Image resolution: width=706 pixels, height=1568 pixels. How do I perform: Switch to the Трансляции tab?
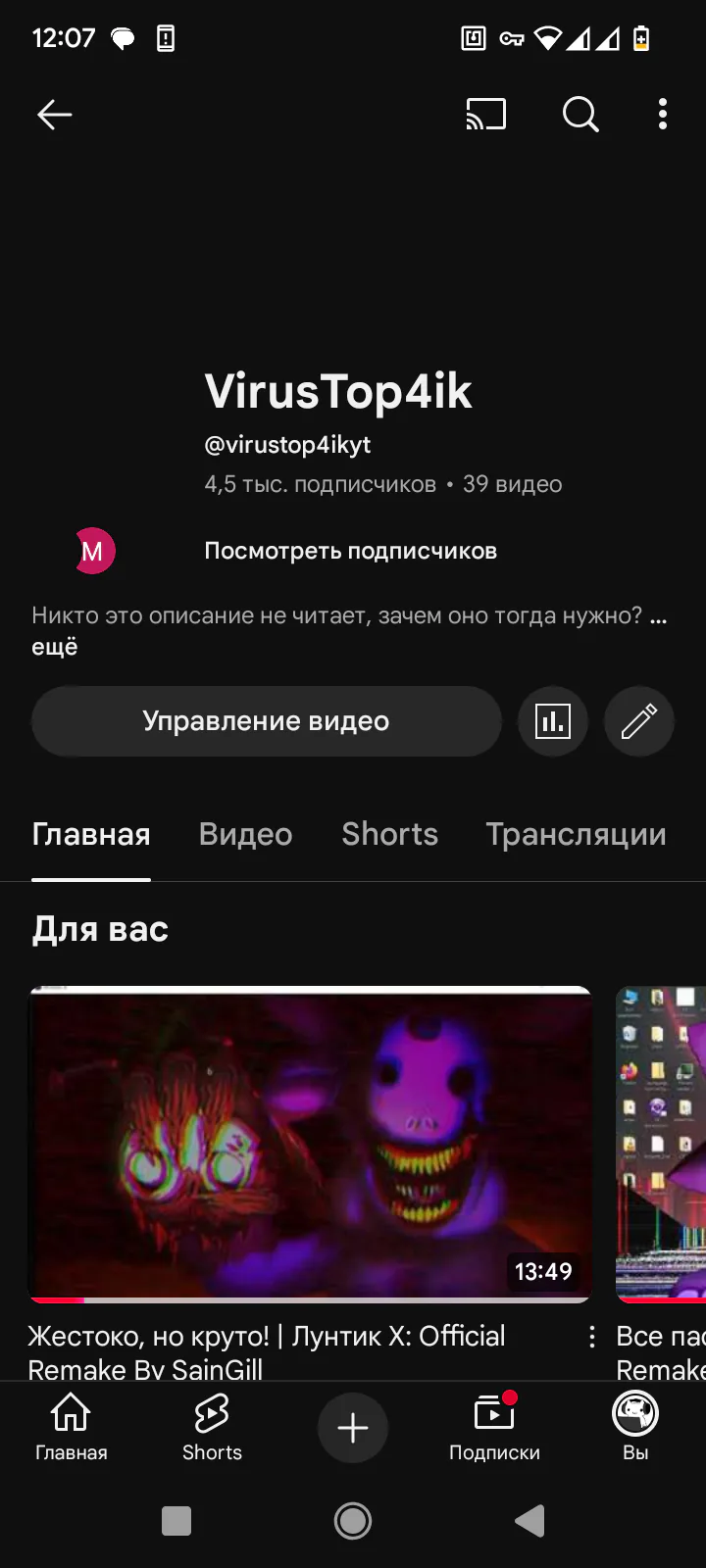coord(576,834)
